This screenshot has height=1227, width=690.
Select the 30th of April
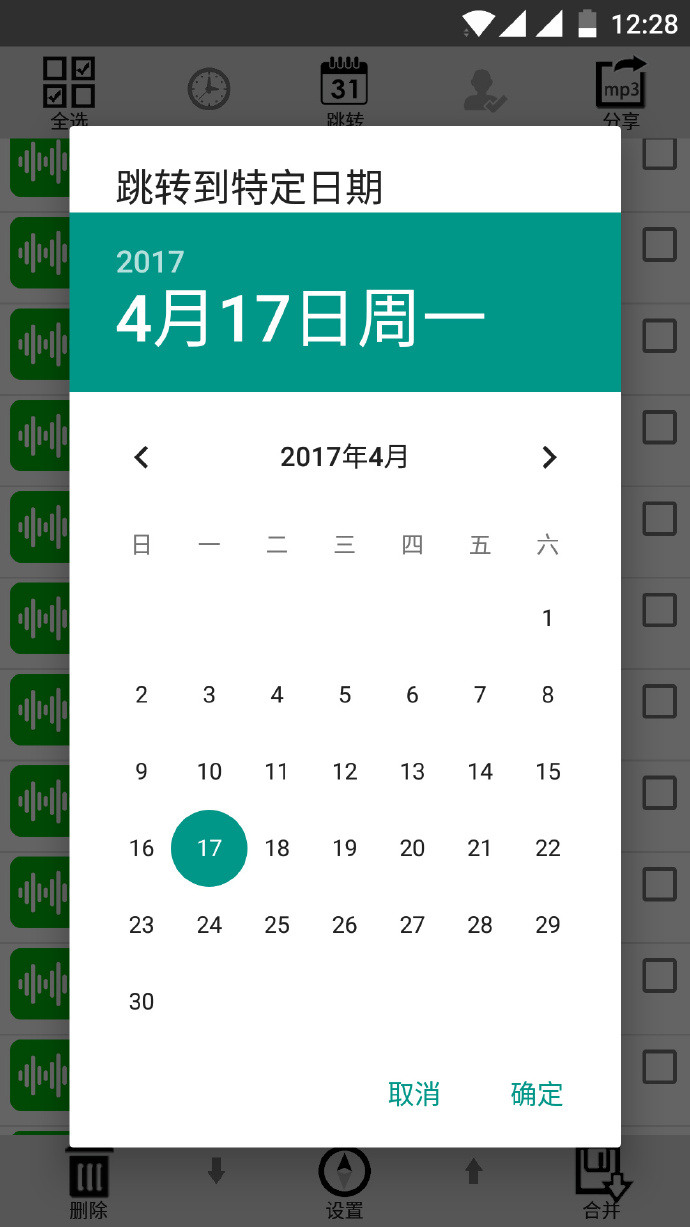142,1001
